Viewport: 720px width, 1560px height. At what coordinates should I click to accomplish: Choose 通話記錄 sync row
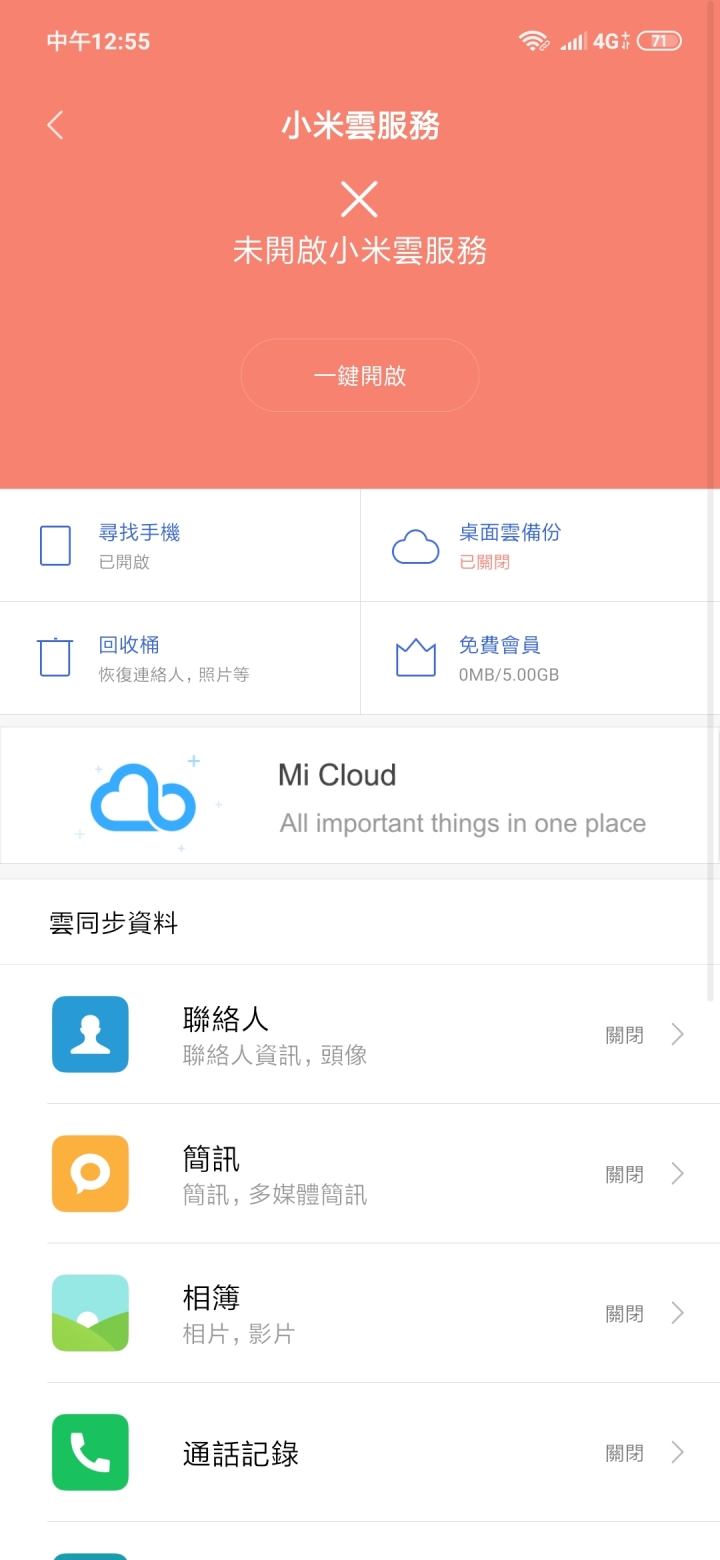click(360, 1453)
